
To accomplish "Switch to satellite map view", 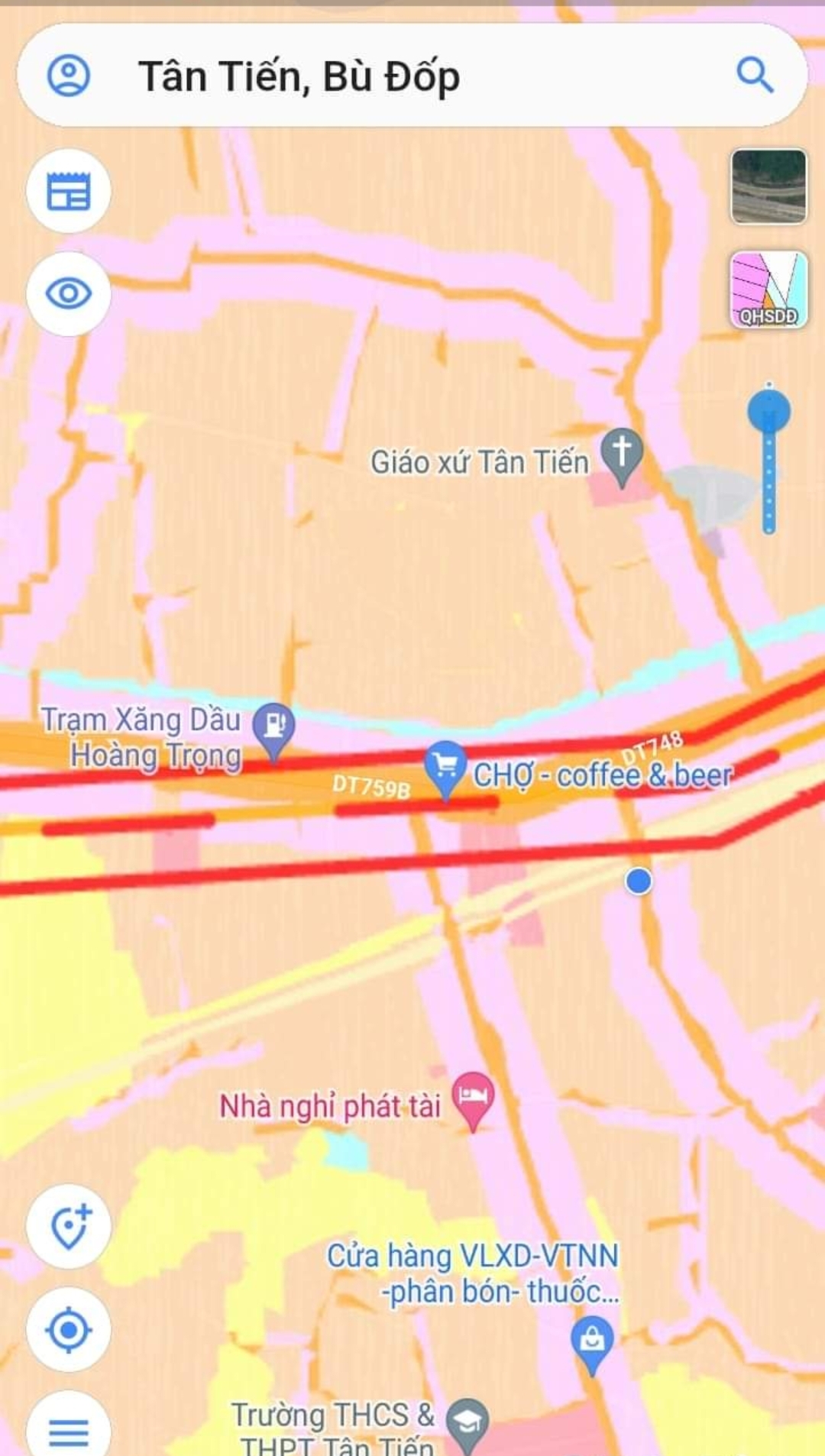I will (768, 186).
